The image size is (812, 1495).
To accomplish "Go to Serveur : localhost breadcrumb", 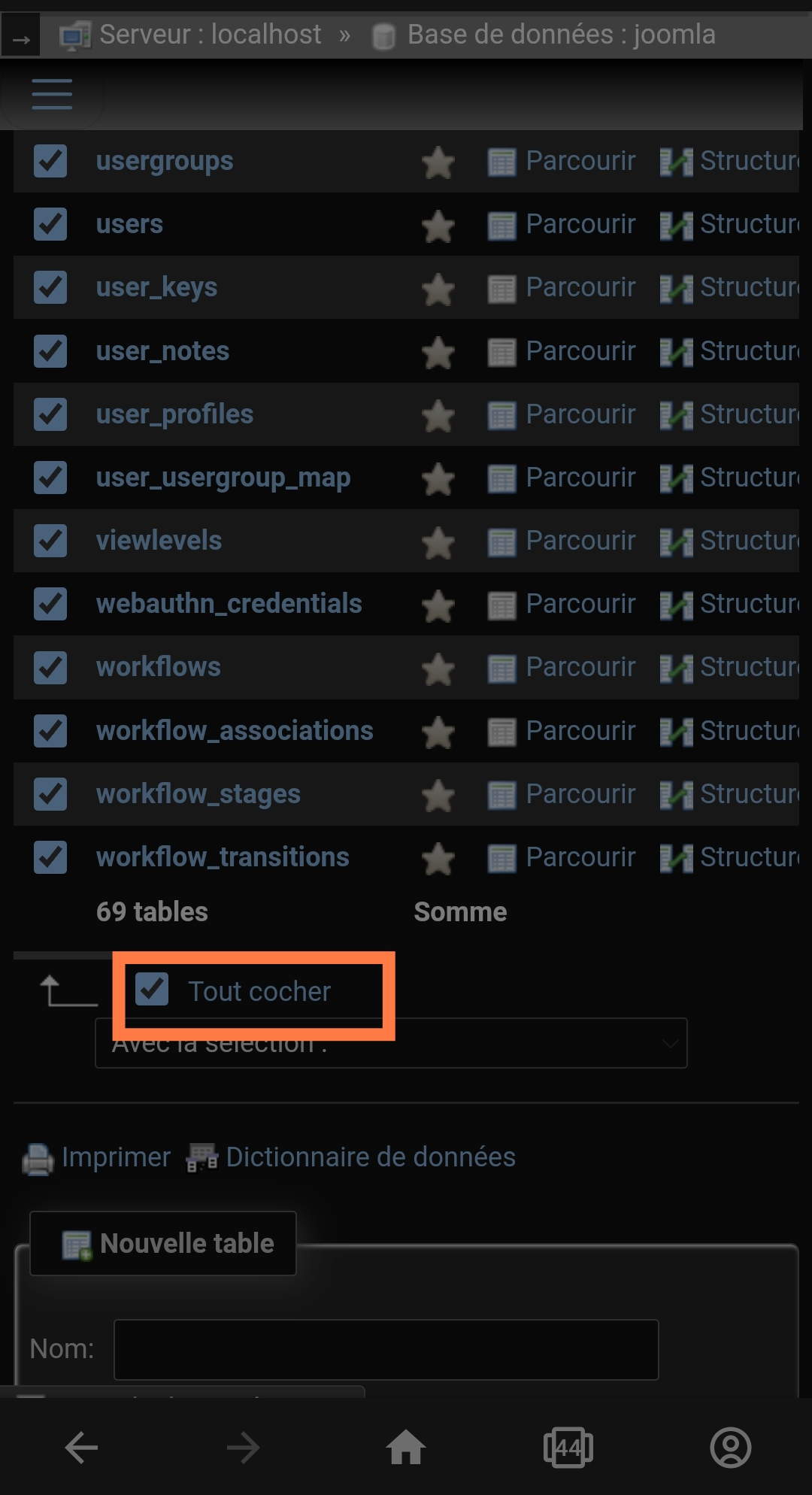I will point(191,35).
